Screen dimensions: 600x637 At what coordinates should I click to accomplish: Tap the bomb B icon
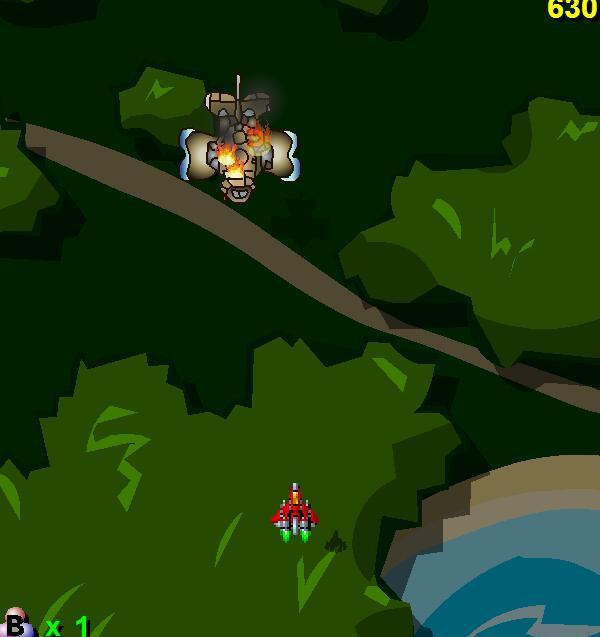point(15,624)
